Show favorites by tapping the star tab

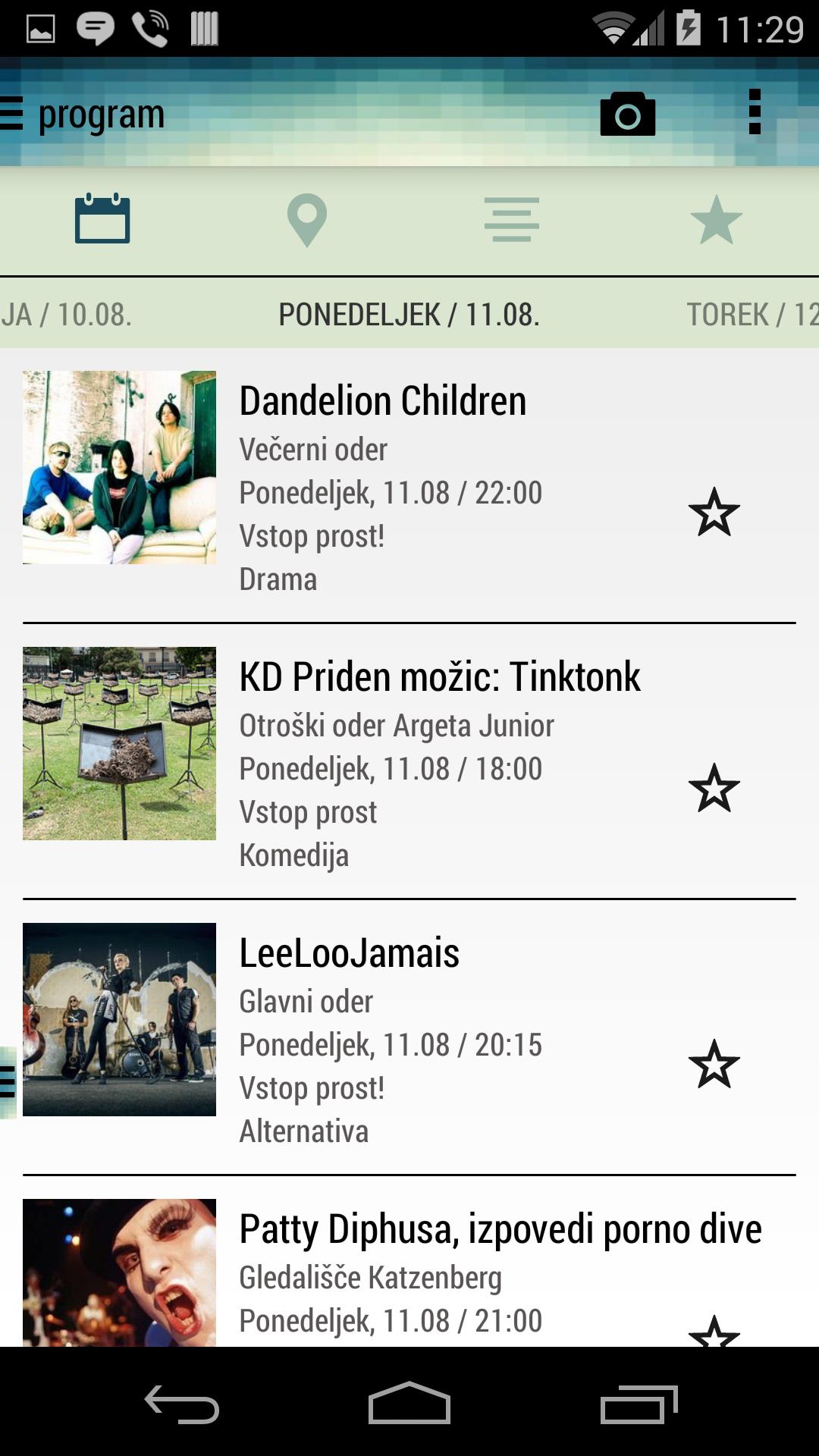(x=716, y=221)
